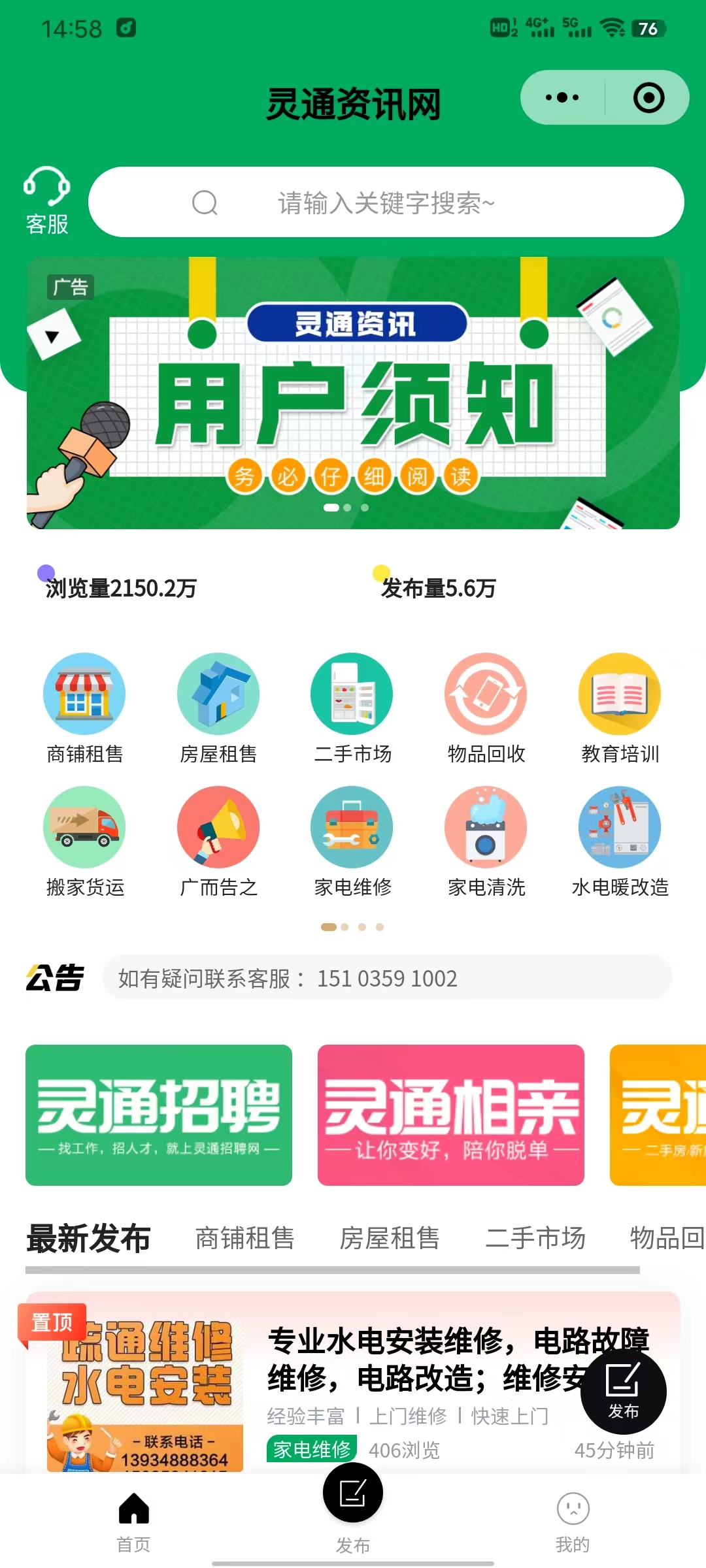The height and width of the screenshot is (1568, 706).
Task: Close the mini program with circle button
Action: pyautogui.click(x=648, y=98)
